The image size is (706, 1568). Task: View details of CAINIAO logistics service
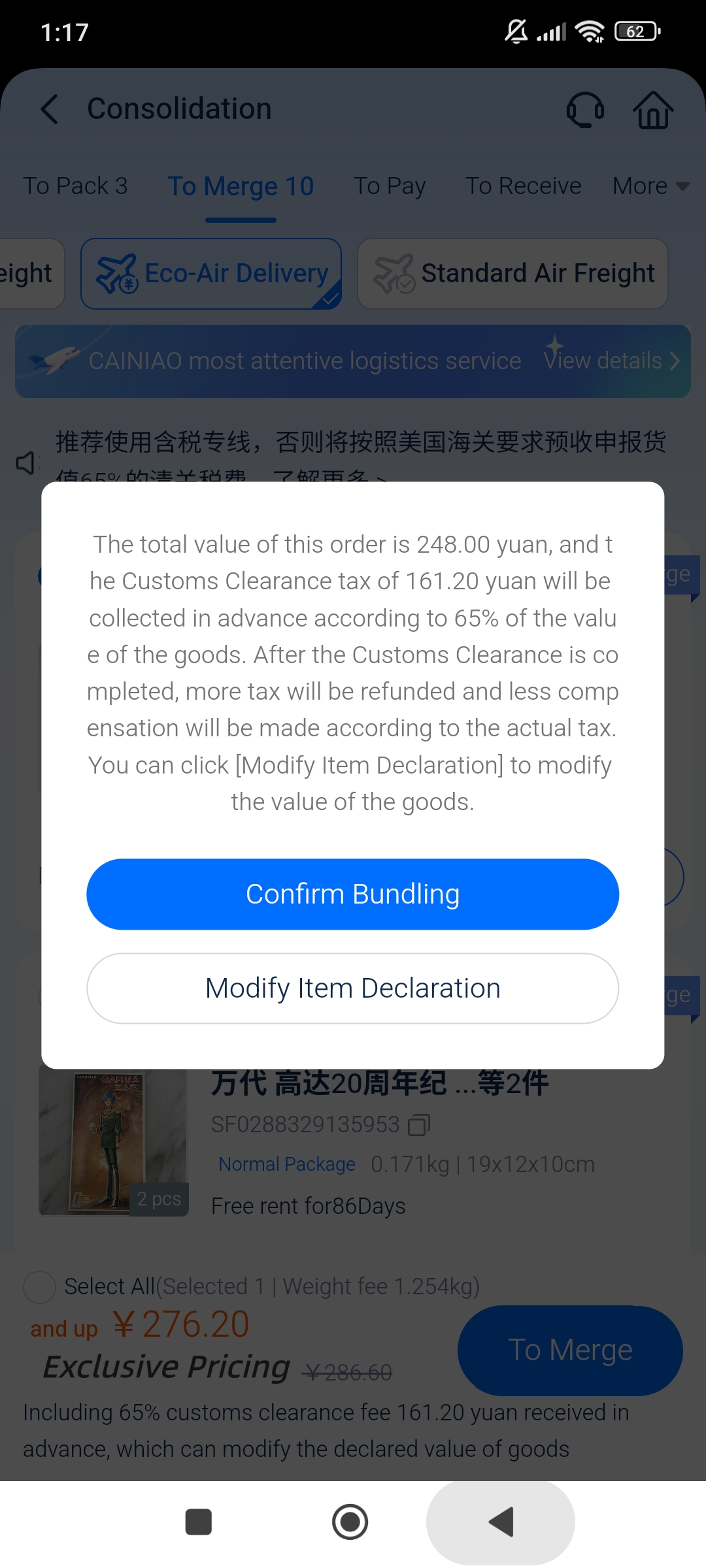point(611,361)
